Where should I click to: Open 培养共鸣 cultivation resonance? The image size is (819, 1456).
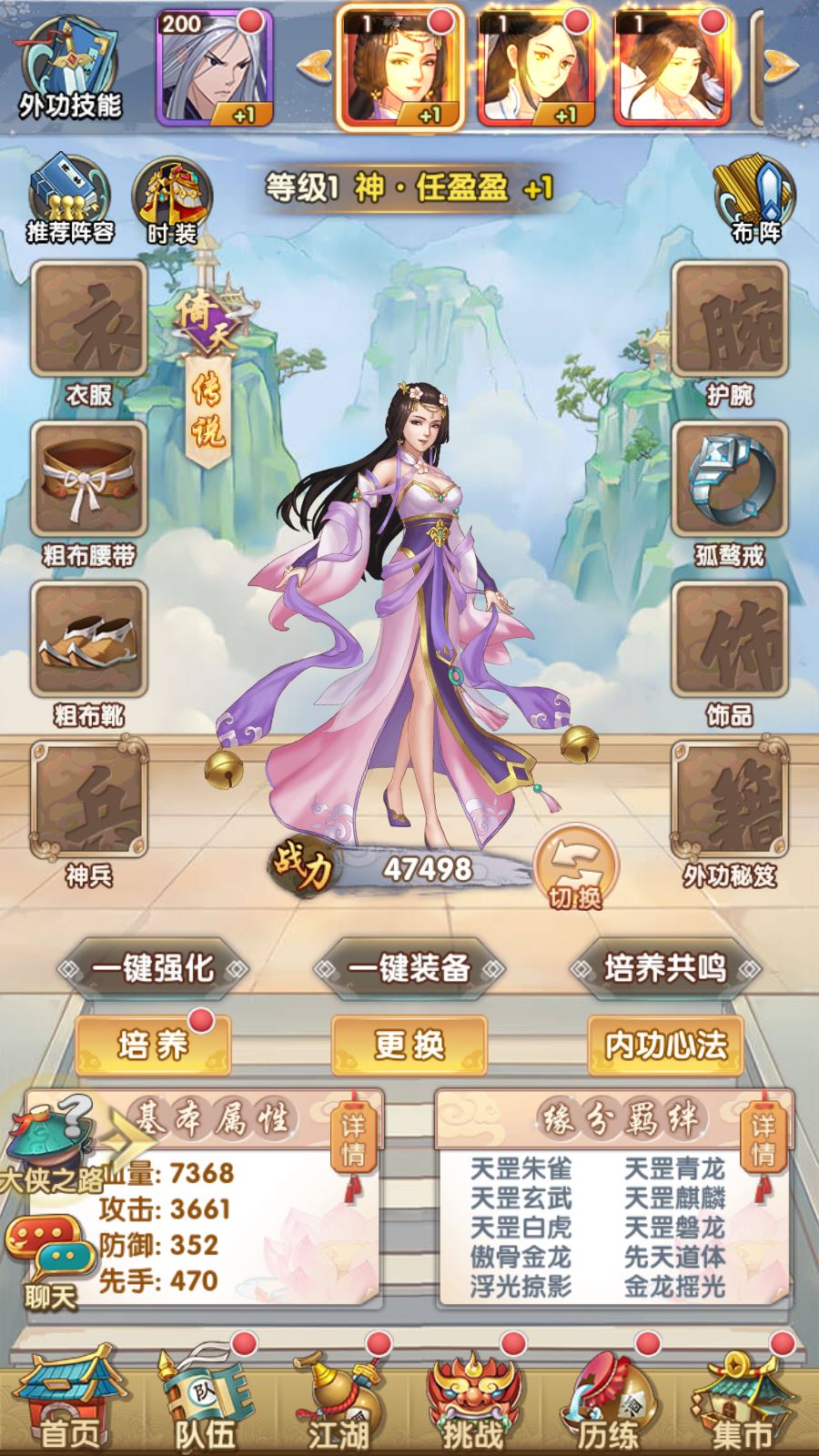pyautogui.click(x=665, y=968)
